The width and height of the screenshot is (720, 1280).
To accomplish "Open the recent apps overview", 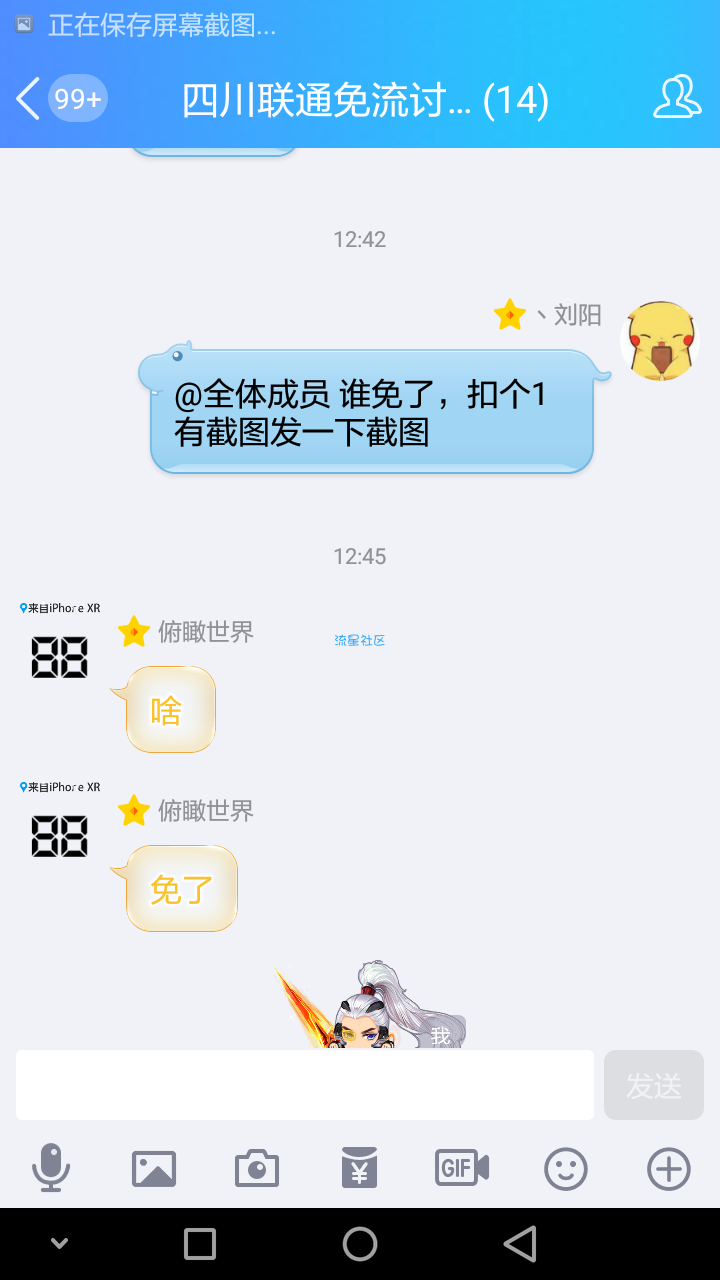I will click(200, 1244).
